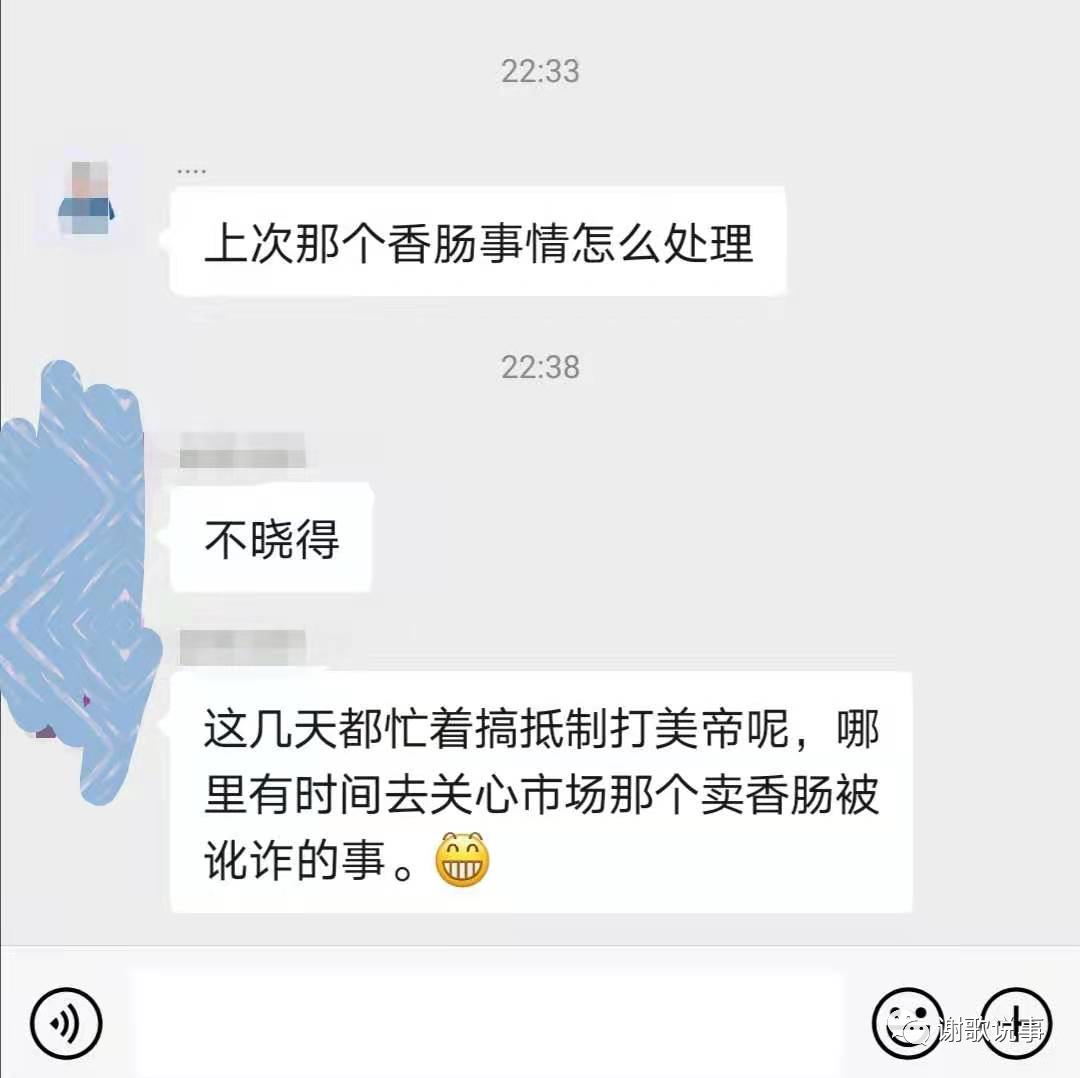Viewport: 1080px width, 1078px height.
Task: Open the emoji sticker panel
Action: click(908, 1022)
